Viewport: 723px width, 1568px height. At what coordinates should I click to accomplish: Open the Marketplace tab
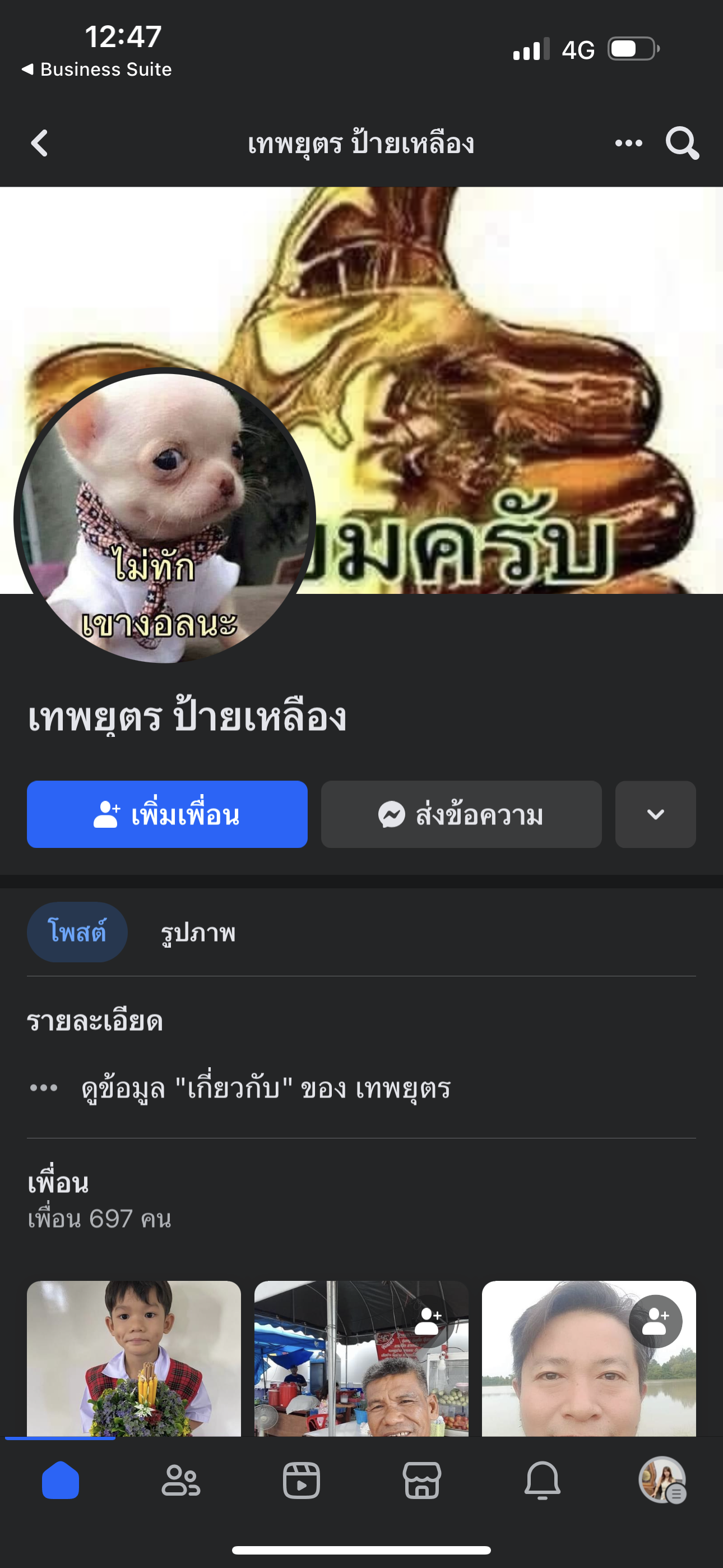(421, 1481)
